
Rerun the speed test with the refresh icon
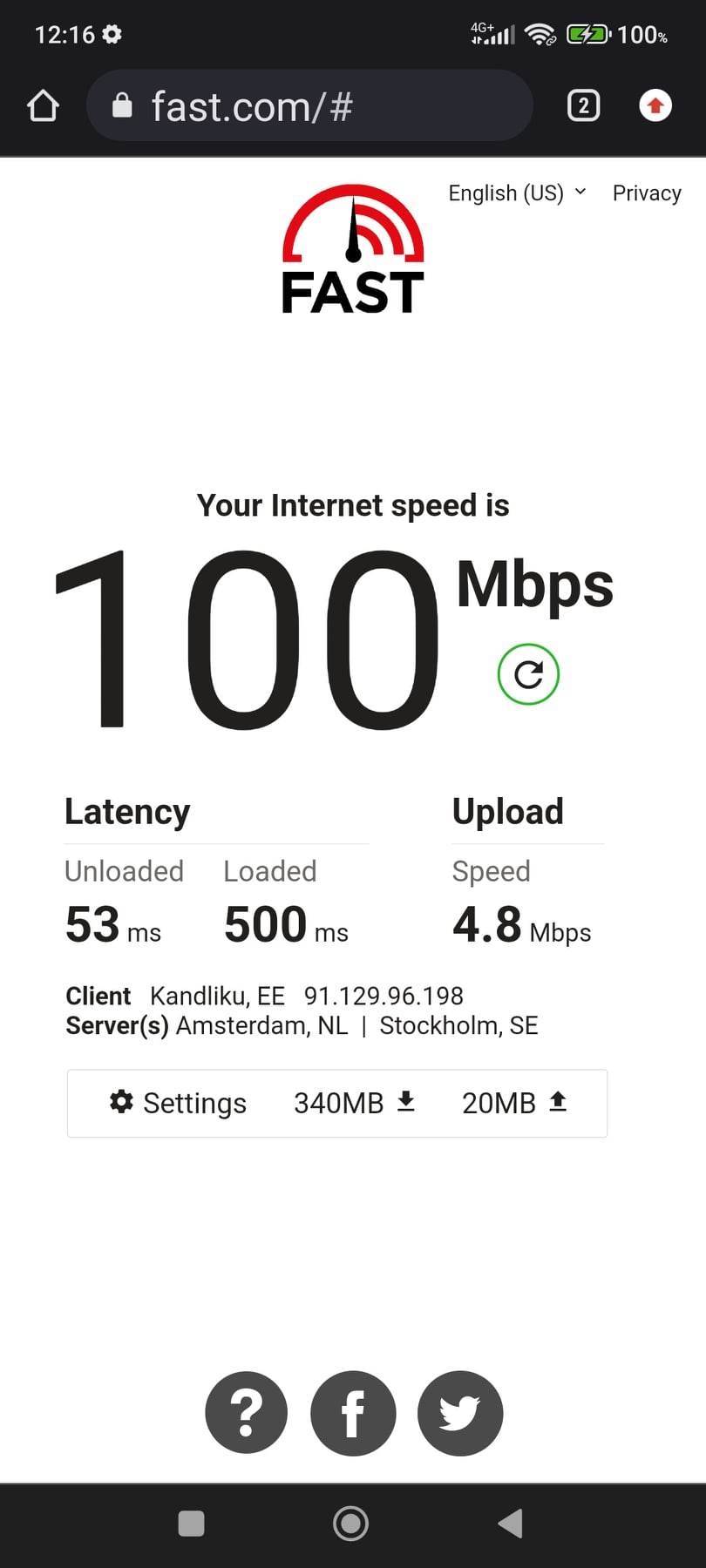[x=528, y=674]
